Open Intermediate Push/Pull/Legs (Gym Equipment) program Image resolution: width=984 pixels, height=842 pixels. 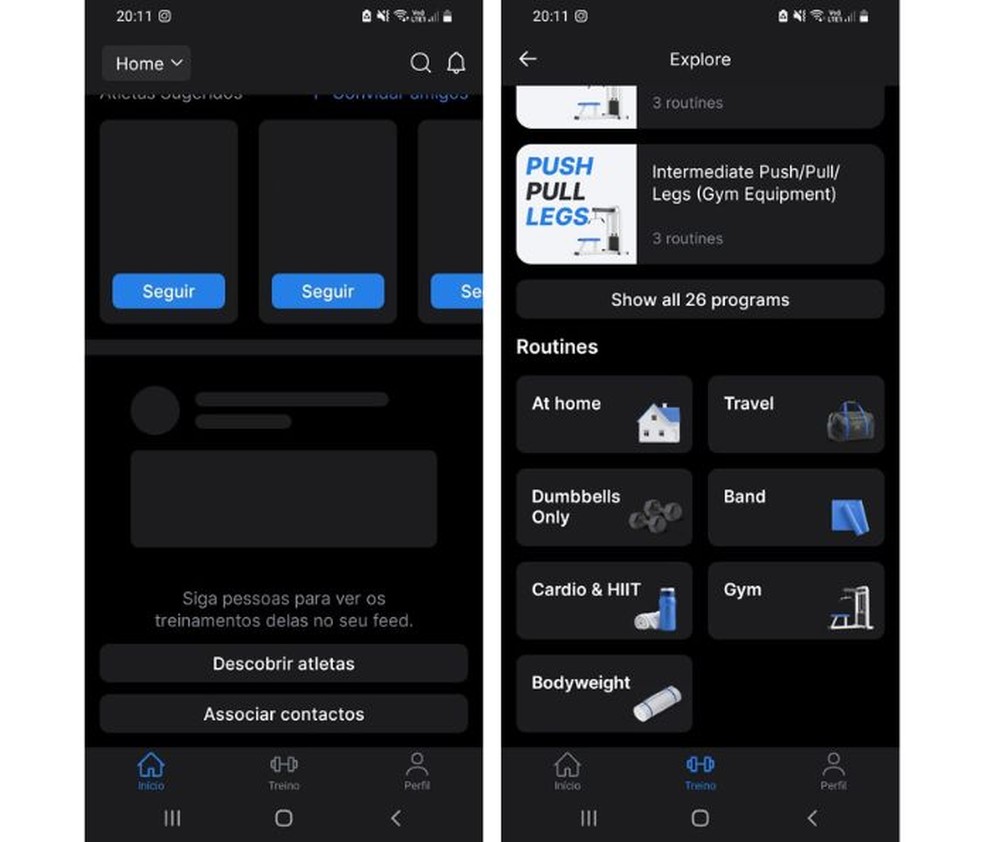[700, 204]
